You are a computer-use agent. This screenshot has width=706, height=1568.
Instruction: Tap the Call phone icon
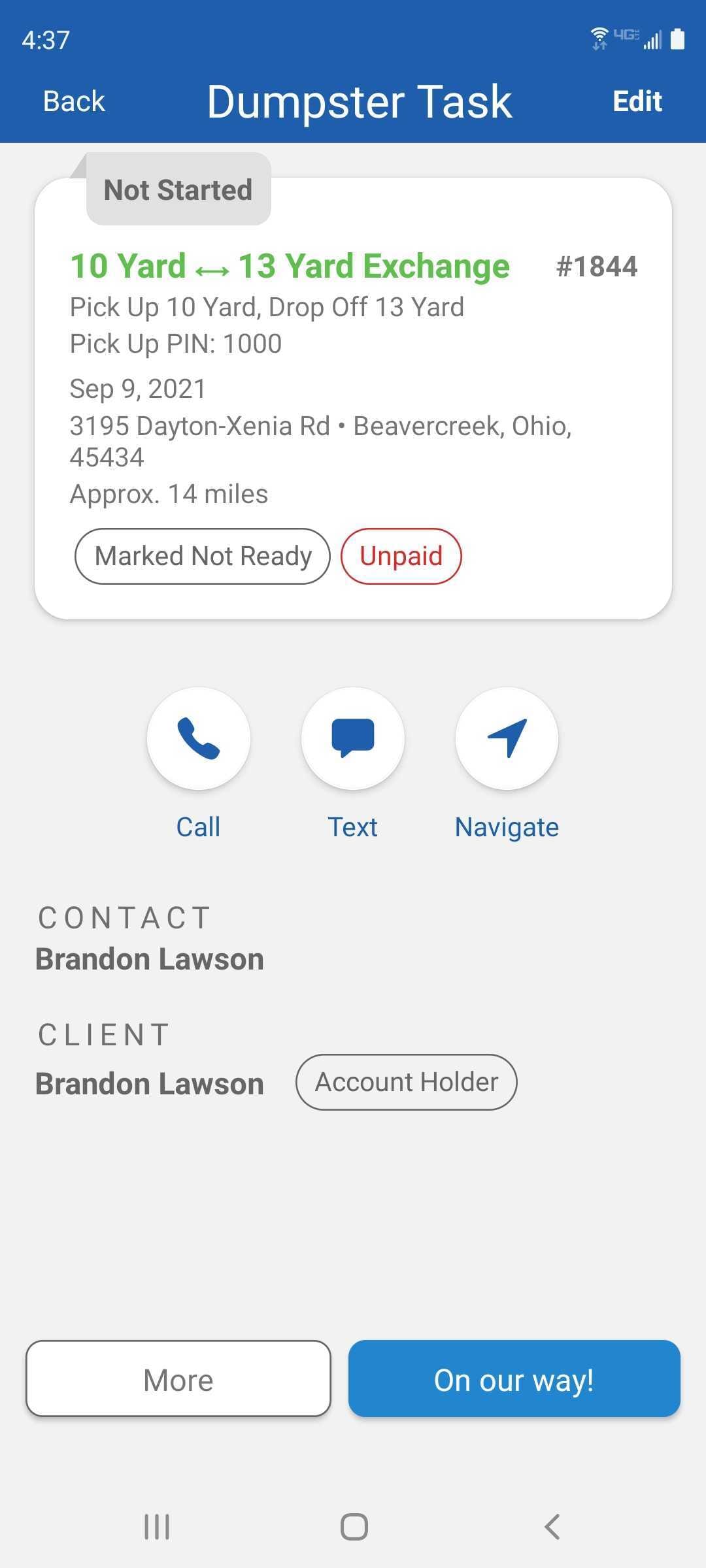(199, 738)
